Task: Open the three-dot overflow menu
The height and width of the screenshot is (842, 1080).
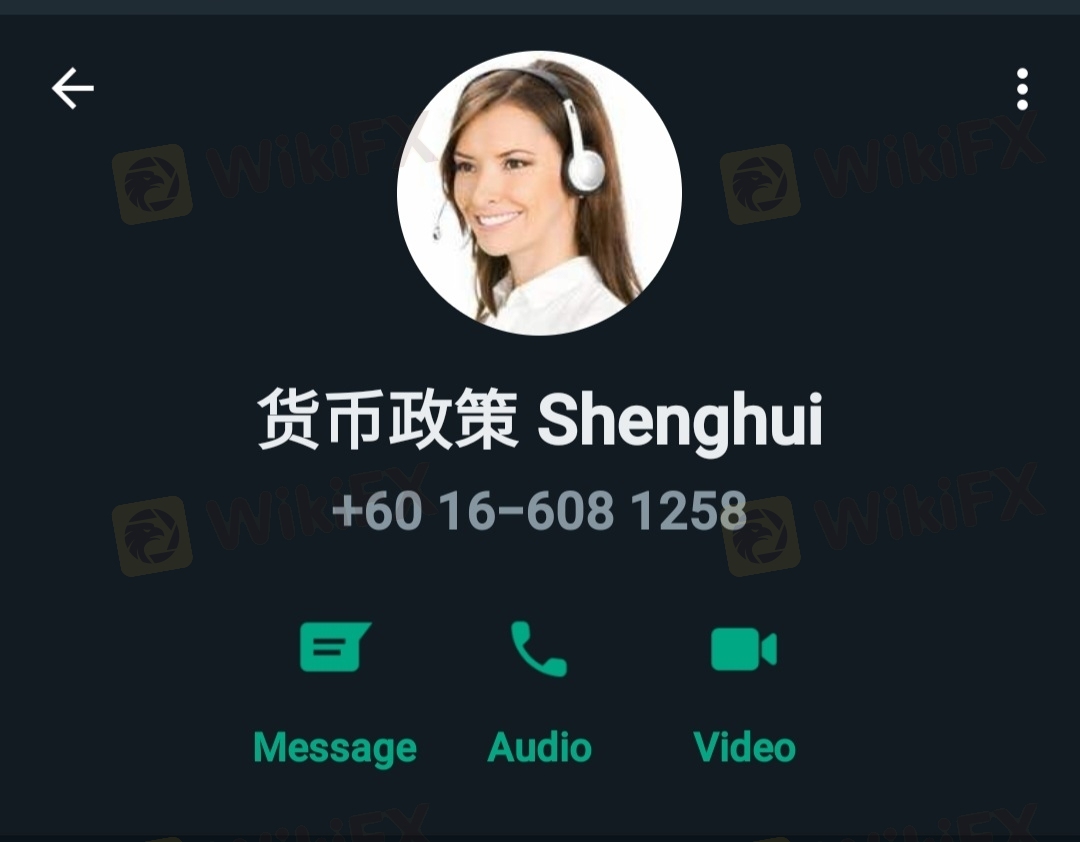Action: 1021,90
